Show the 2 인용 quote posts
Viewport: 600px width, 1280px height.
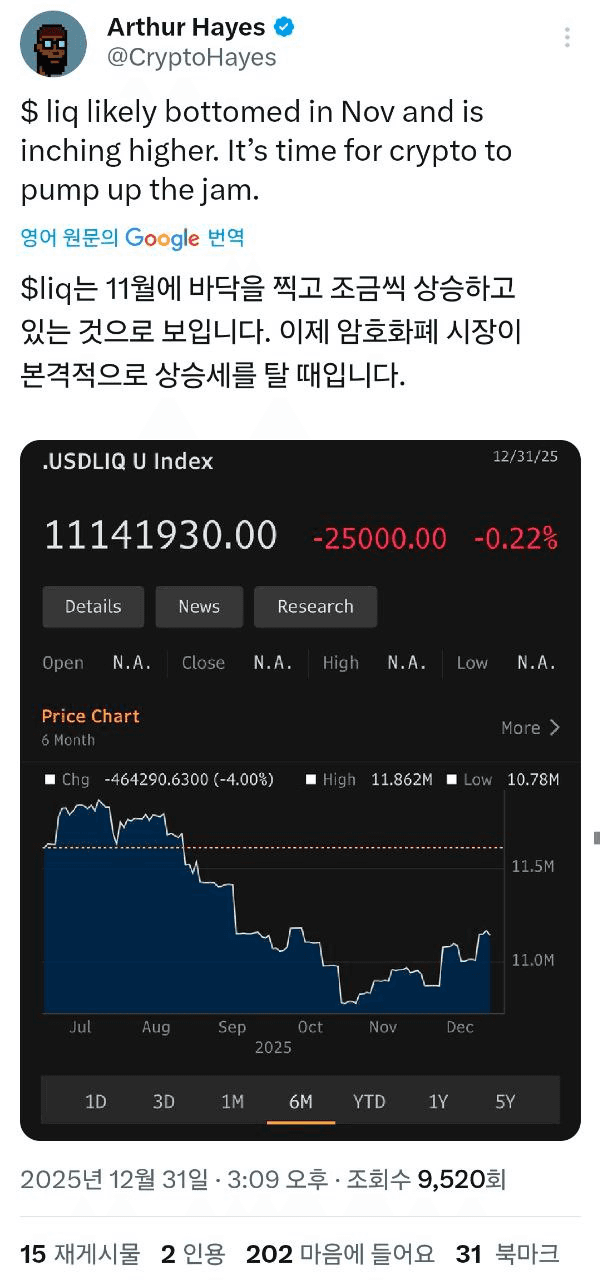coord(193,1253)
